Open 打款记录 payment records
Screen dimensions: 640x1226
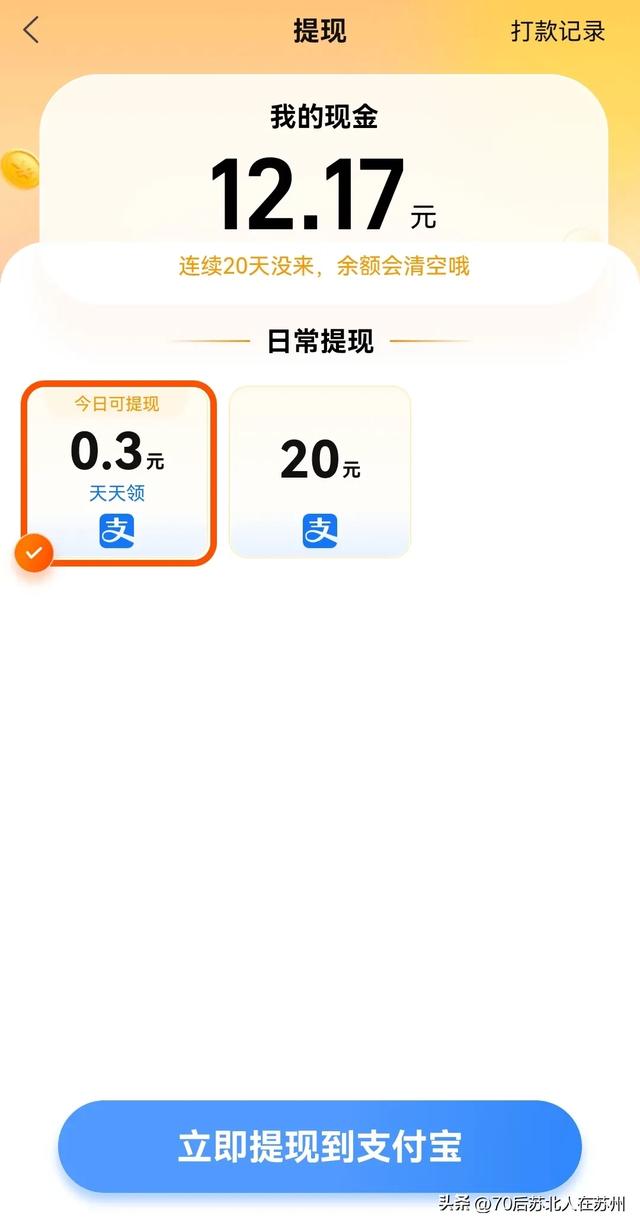click(x=558, y=31)
